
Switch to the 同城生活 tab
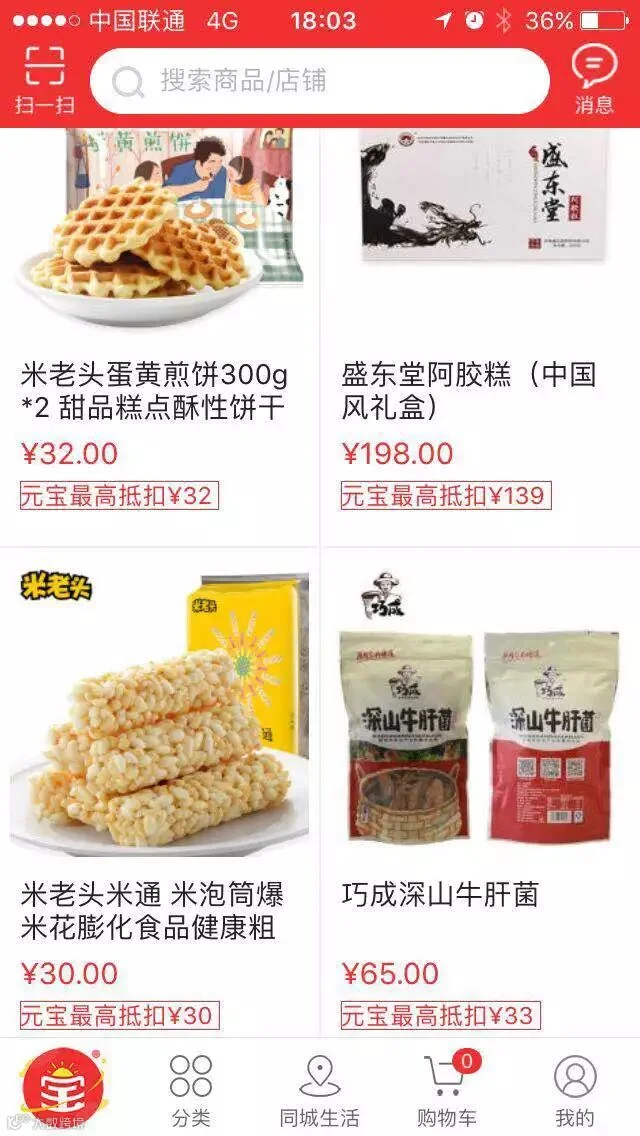click(x=320, y=1089)
